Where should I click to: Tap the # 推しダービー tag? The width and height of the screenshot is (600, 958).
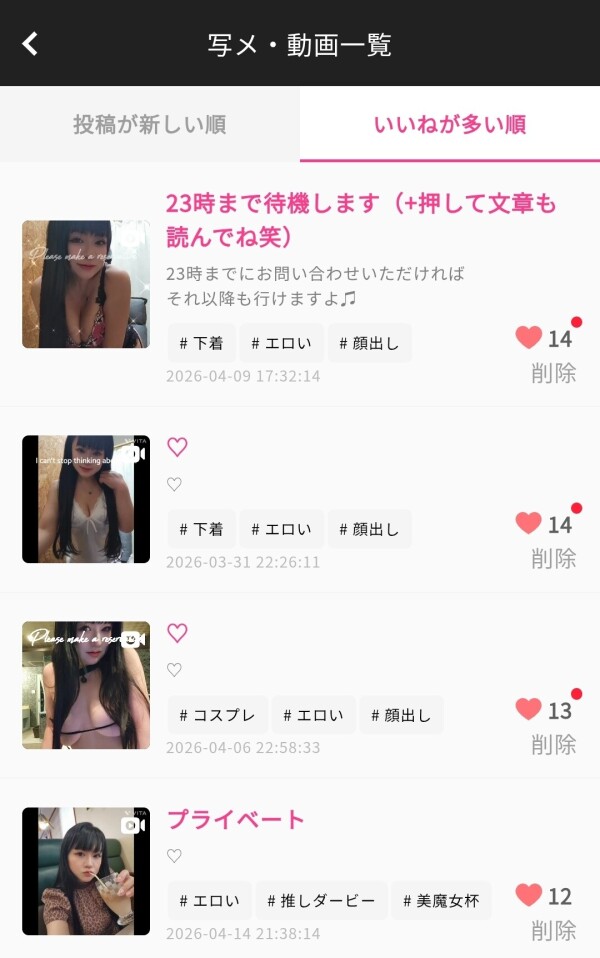(x=321, y=901)
